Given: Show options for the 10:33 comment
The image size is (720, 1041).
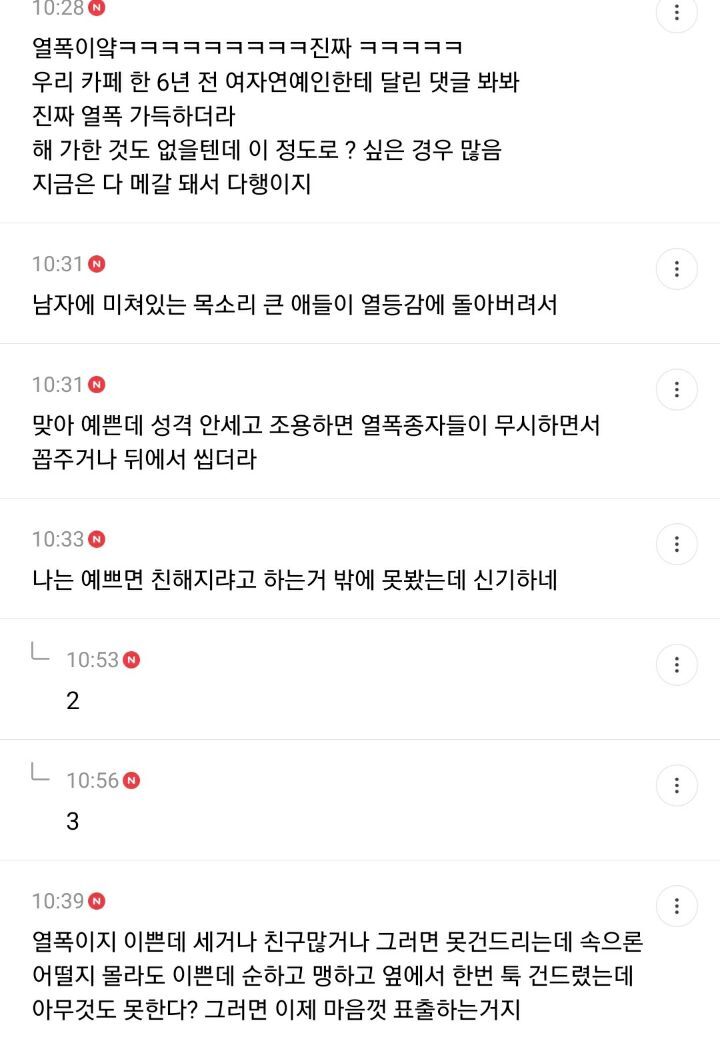Looking at the screenshot, I should point(677,544).
